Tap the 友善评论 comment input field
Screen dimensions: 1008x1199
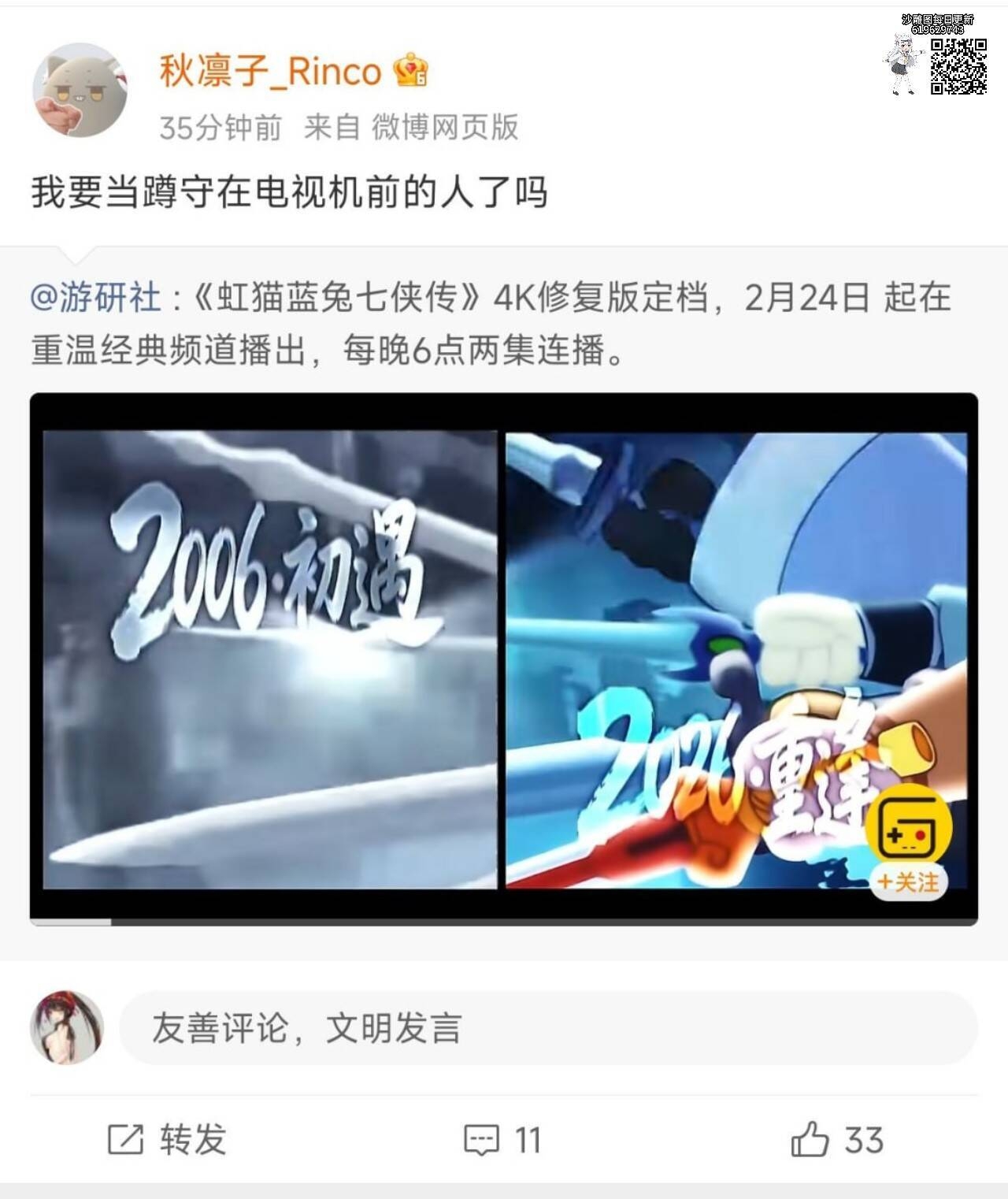547,1028
